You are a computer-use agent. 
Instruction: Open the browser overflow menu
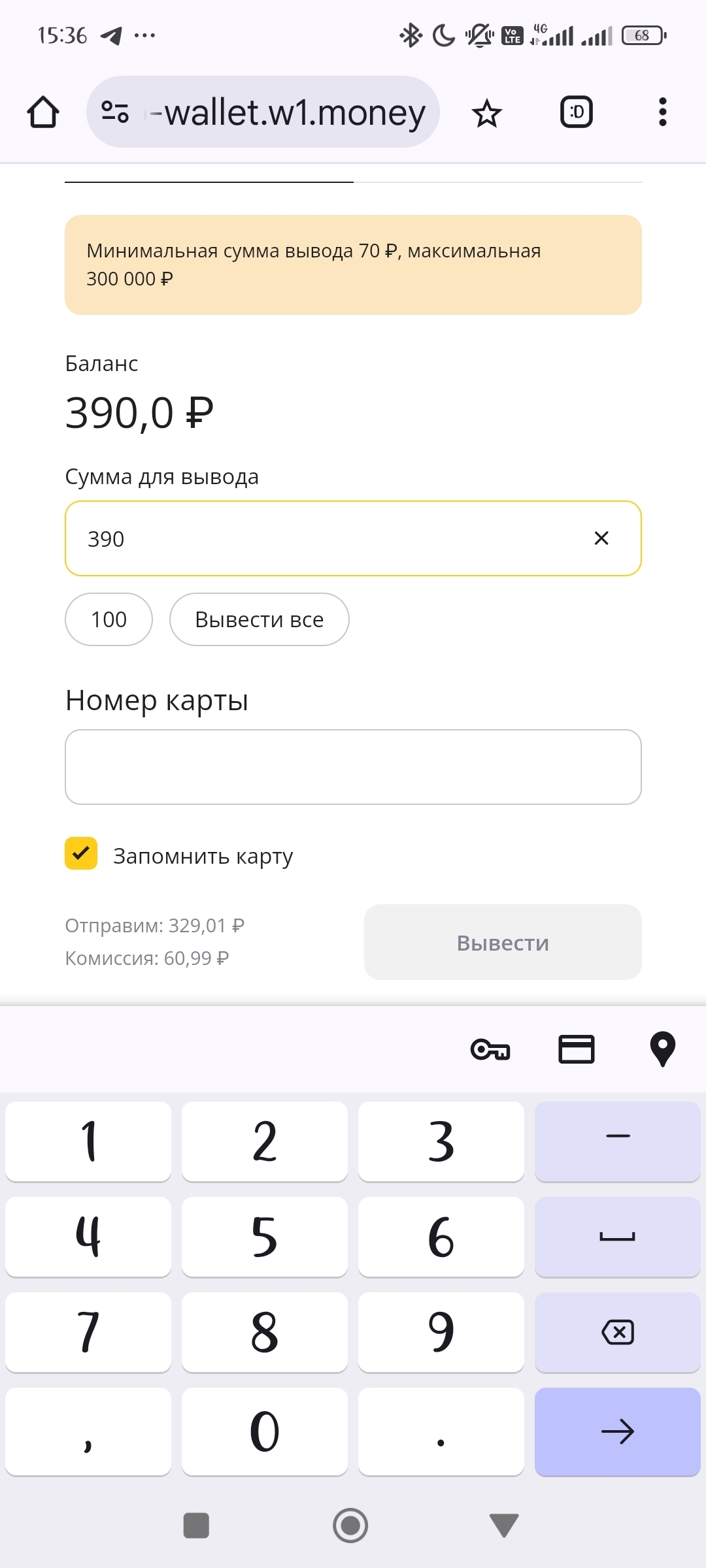pyautogui.click(x=663, y=112)
